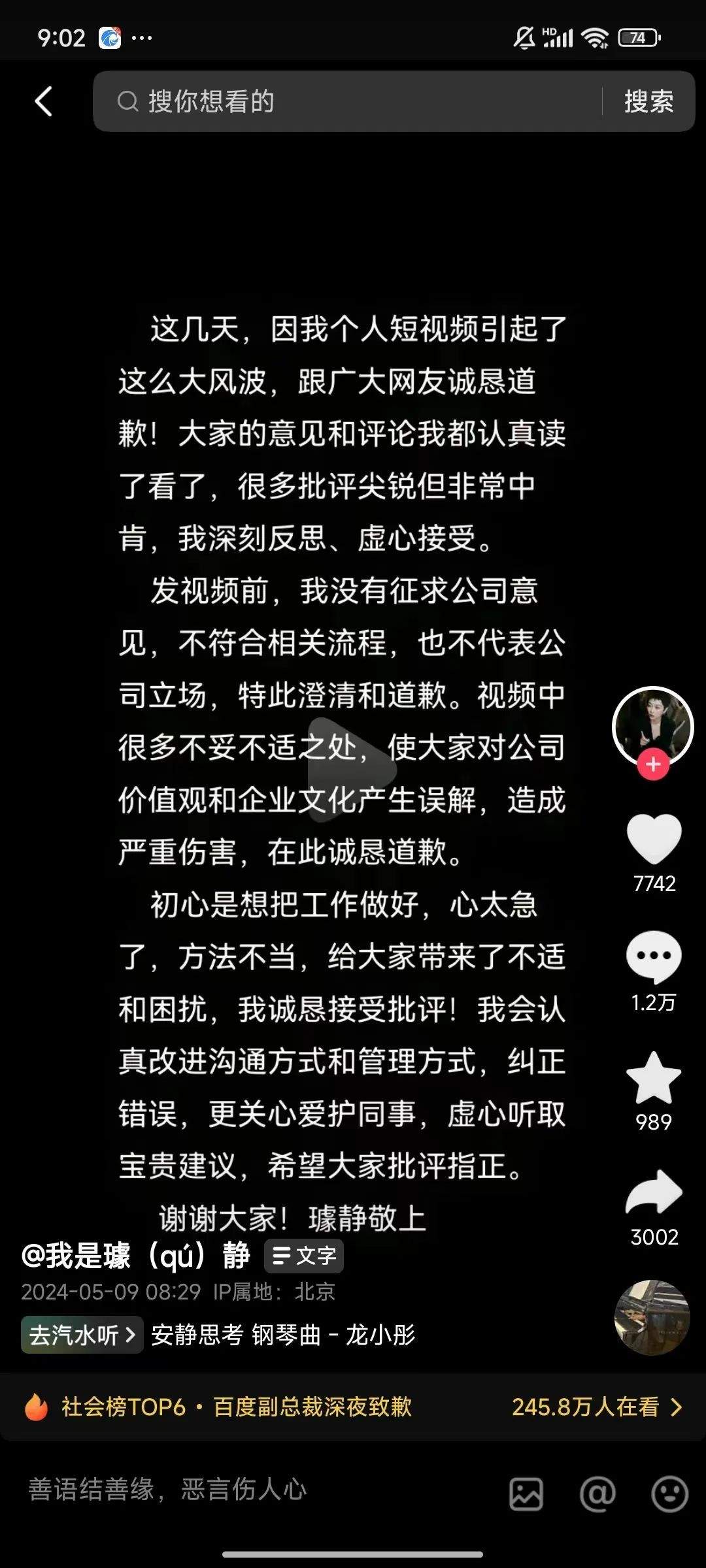The height and width of the screenshot is (1568, 706).
Task: Share this video using the arrow icon
Action: click(x=654, y=1192)
